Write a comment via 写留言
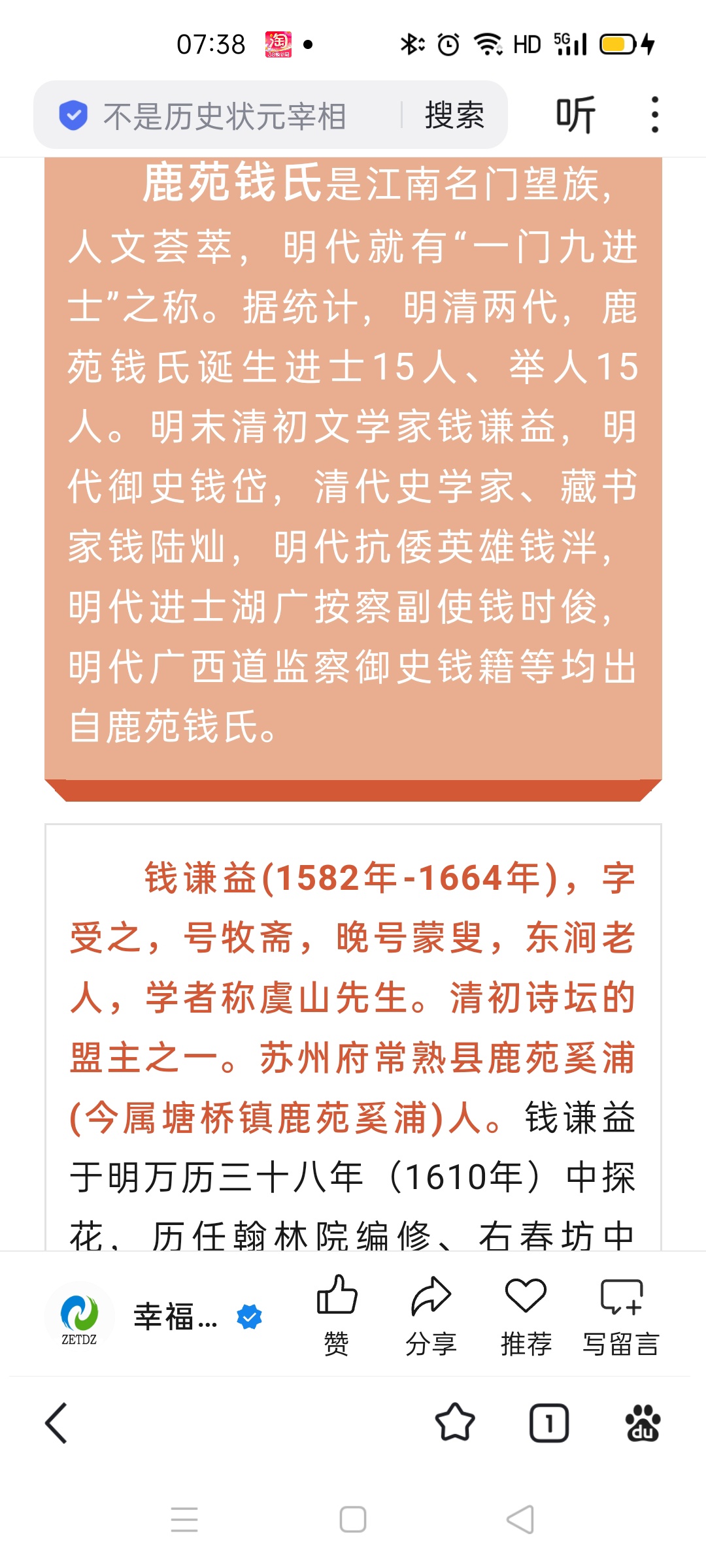This screenshot has width=706, height=1568. 621,1315
